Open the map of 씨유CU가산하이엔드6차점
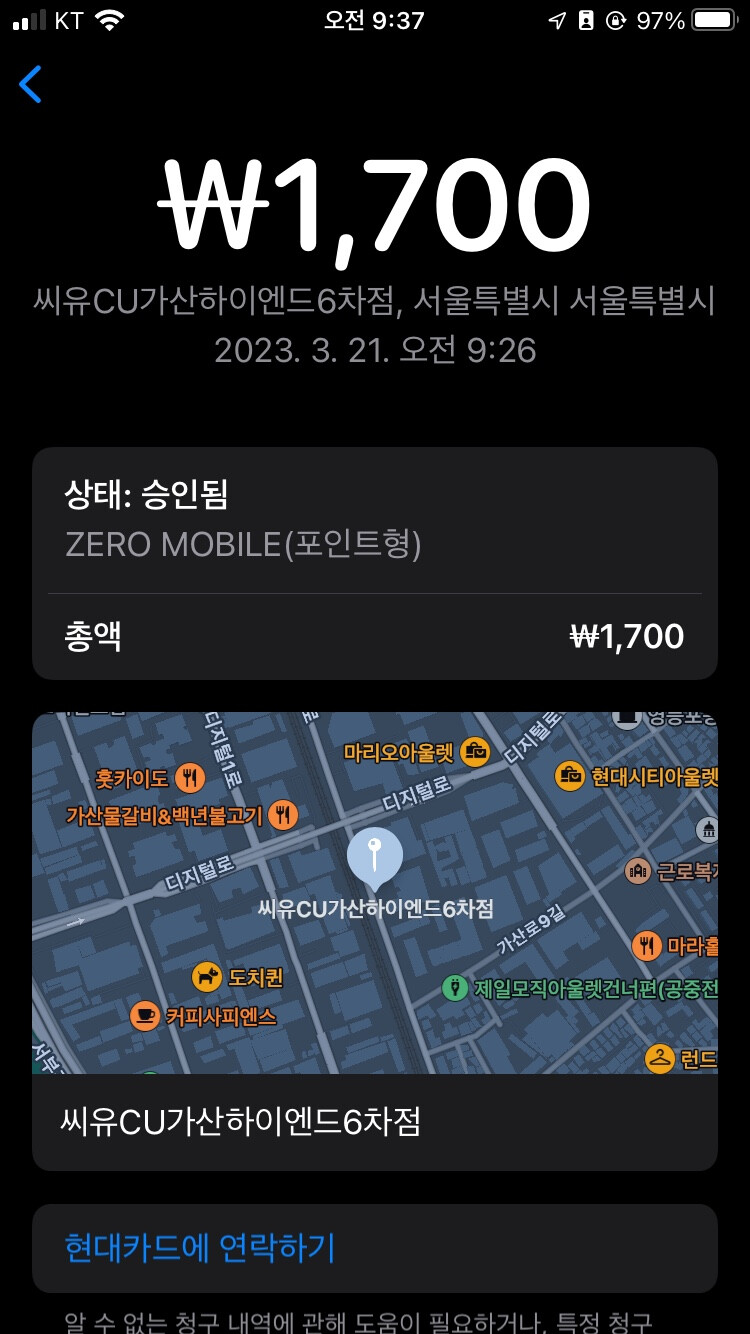 375,892
